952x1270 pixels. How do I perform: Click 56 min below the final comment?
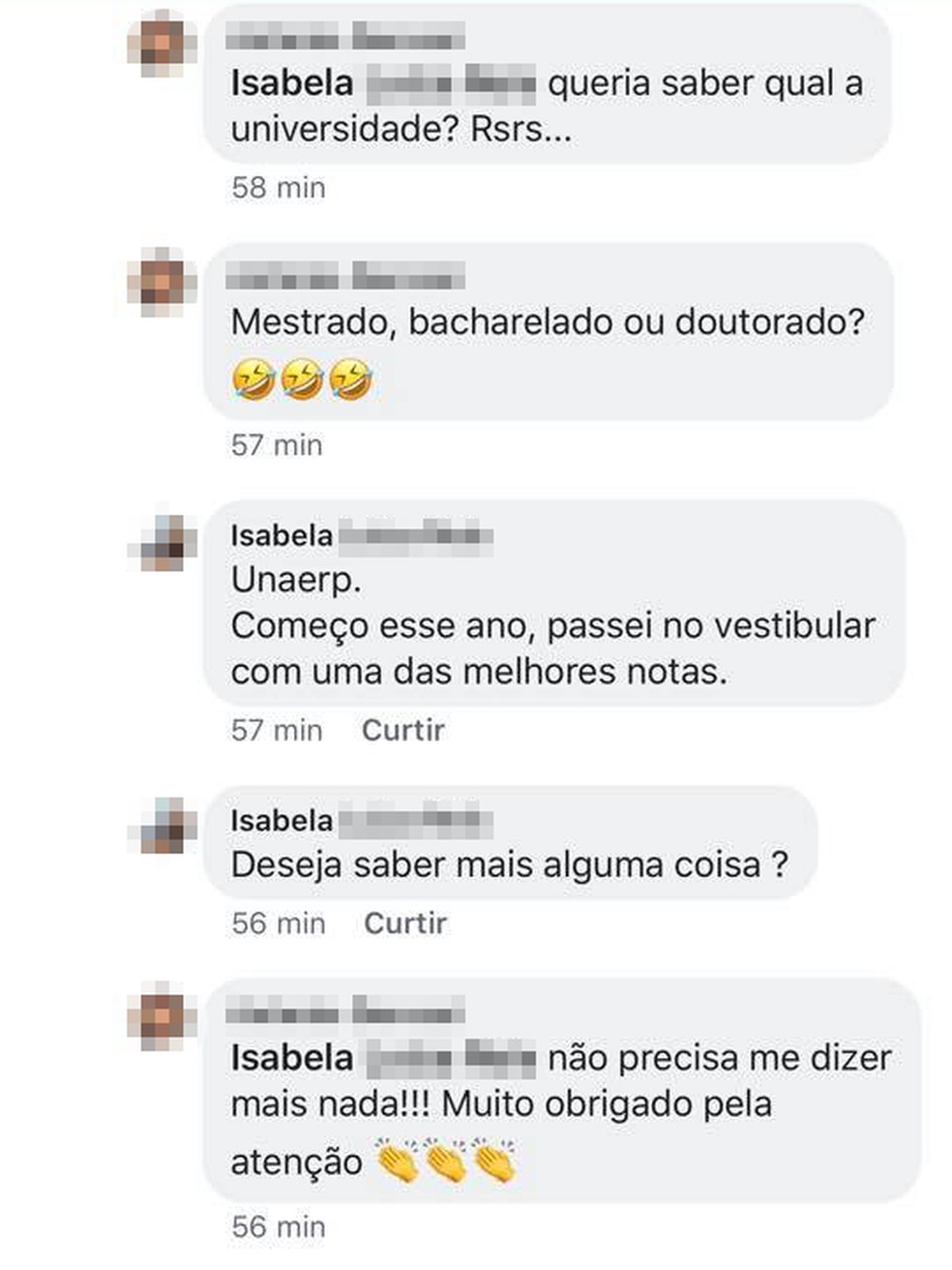pyautogui.click(x=277, y=1226)
